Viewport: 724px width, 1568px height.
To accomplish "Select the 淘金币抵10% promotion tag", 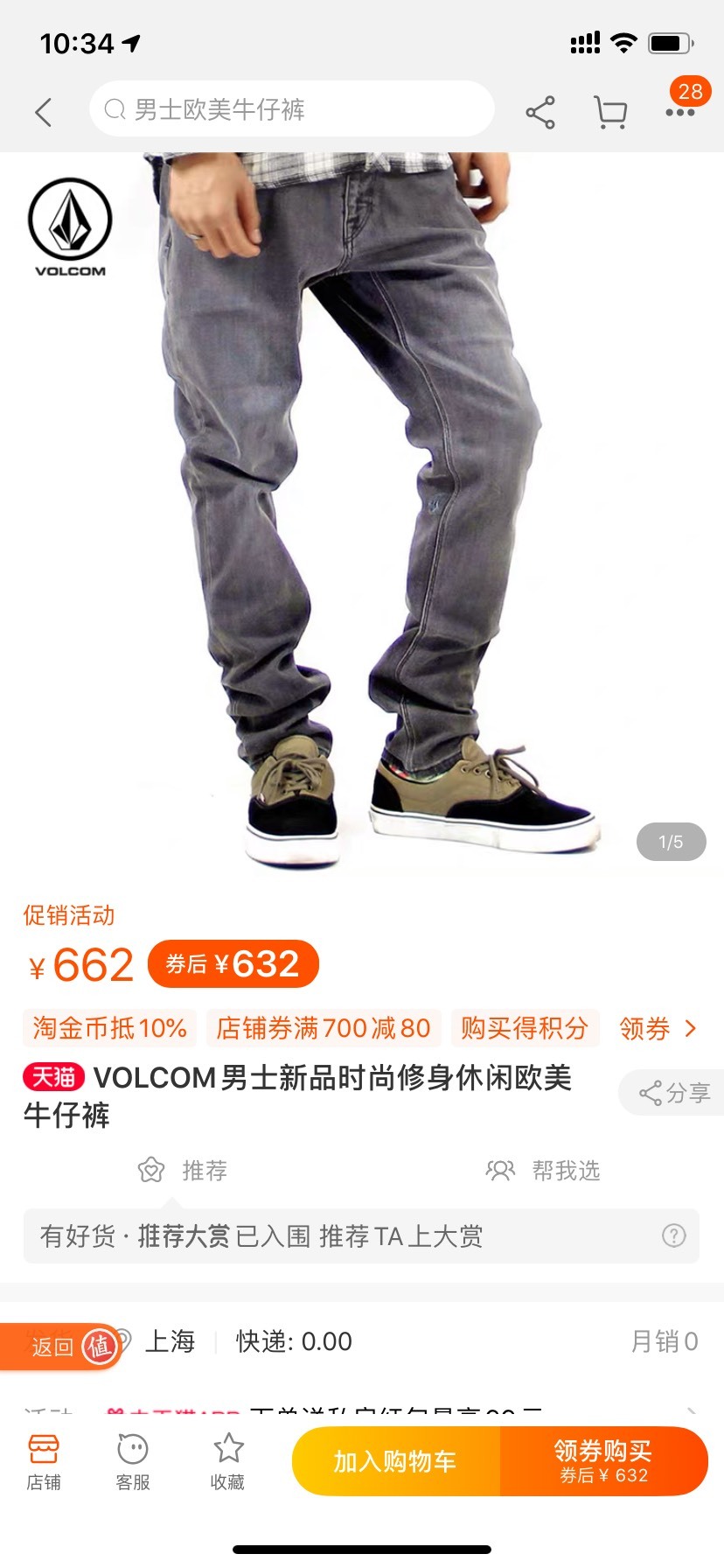I will tap(109, 1028).
